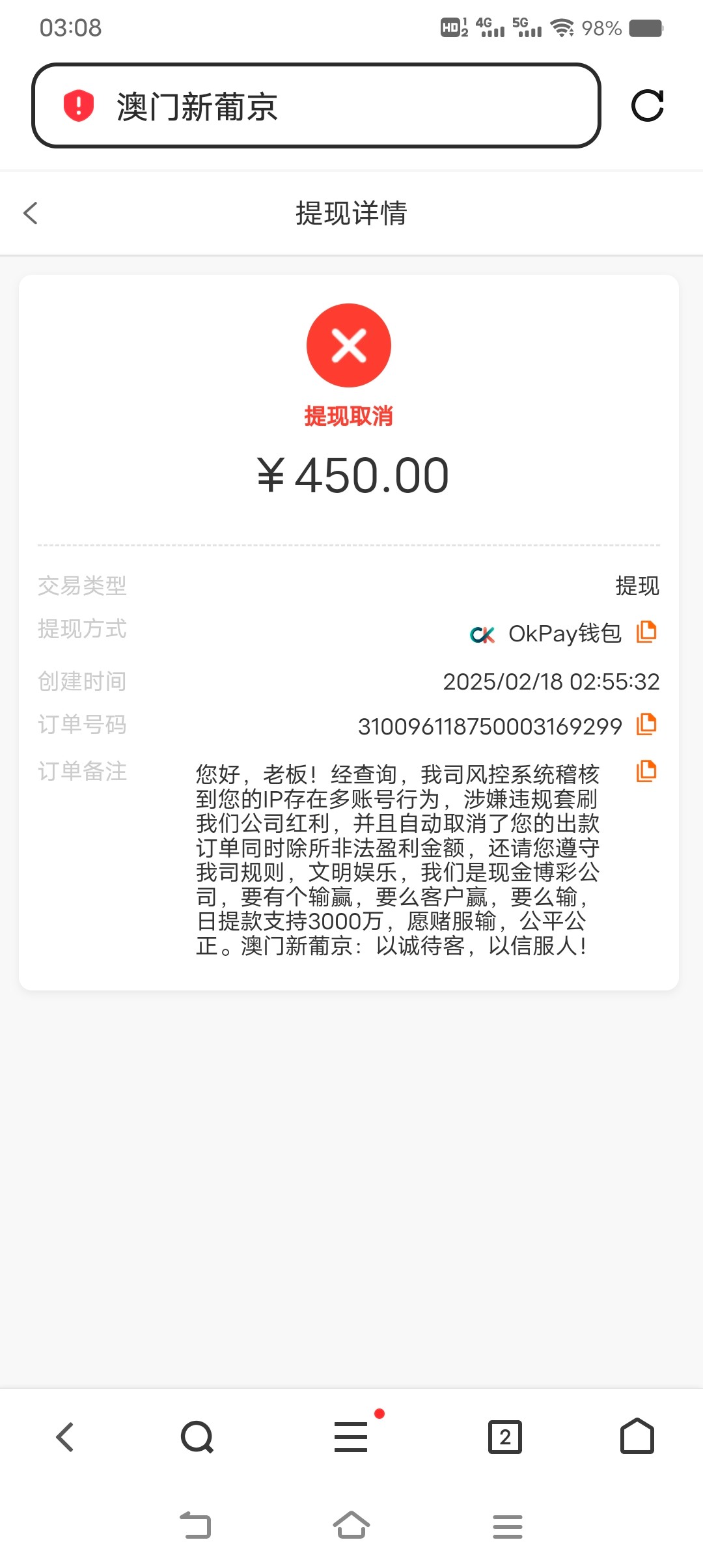Copy the order number 订单号码
This screenshot has width=703, height=1568.
click(x=646, y=724)
